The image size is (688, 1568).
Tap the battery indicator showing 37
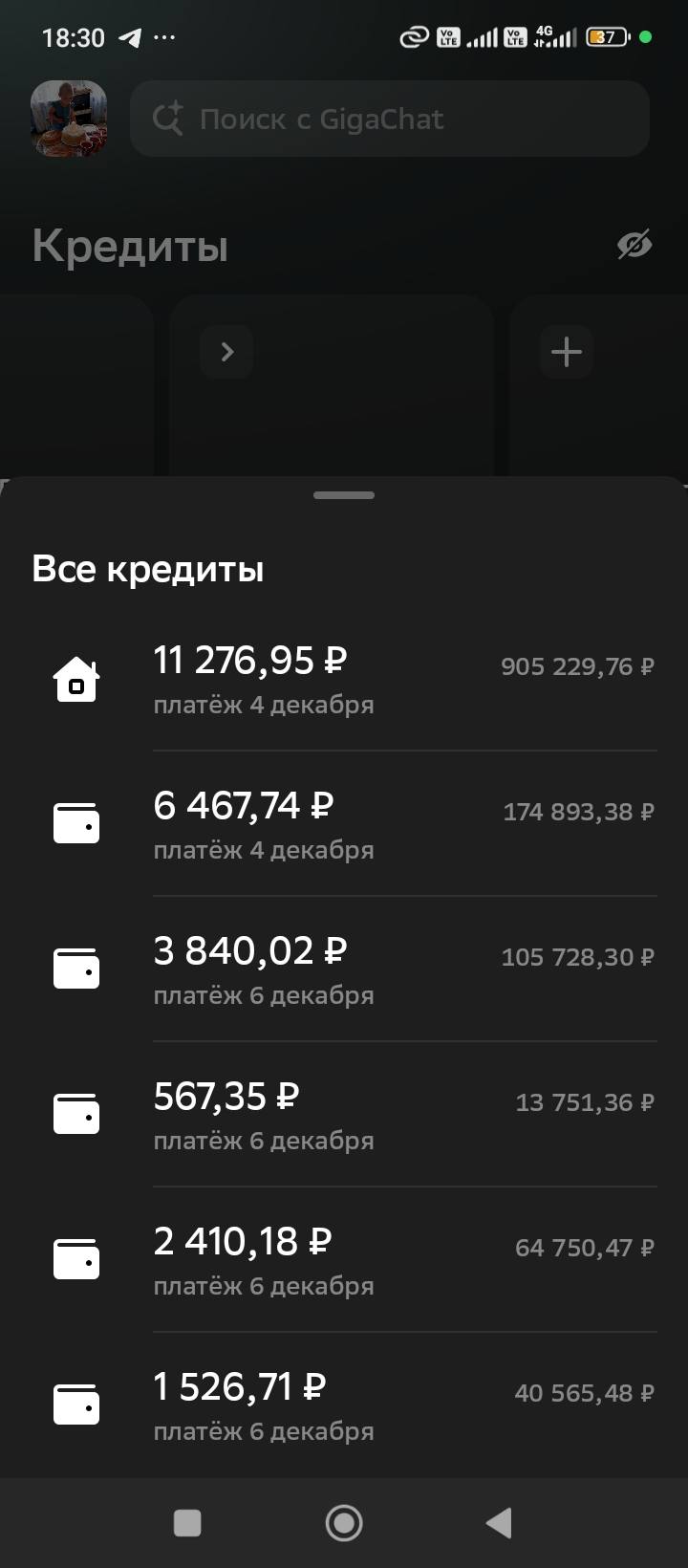coord(606,36)
